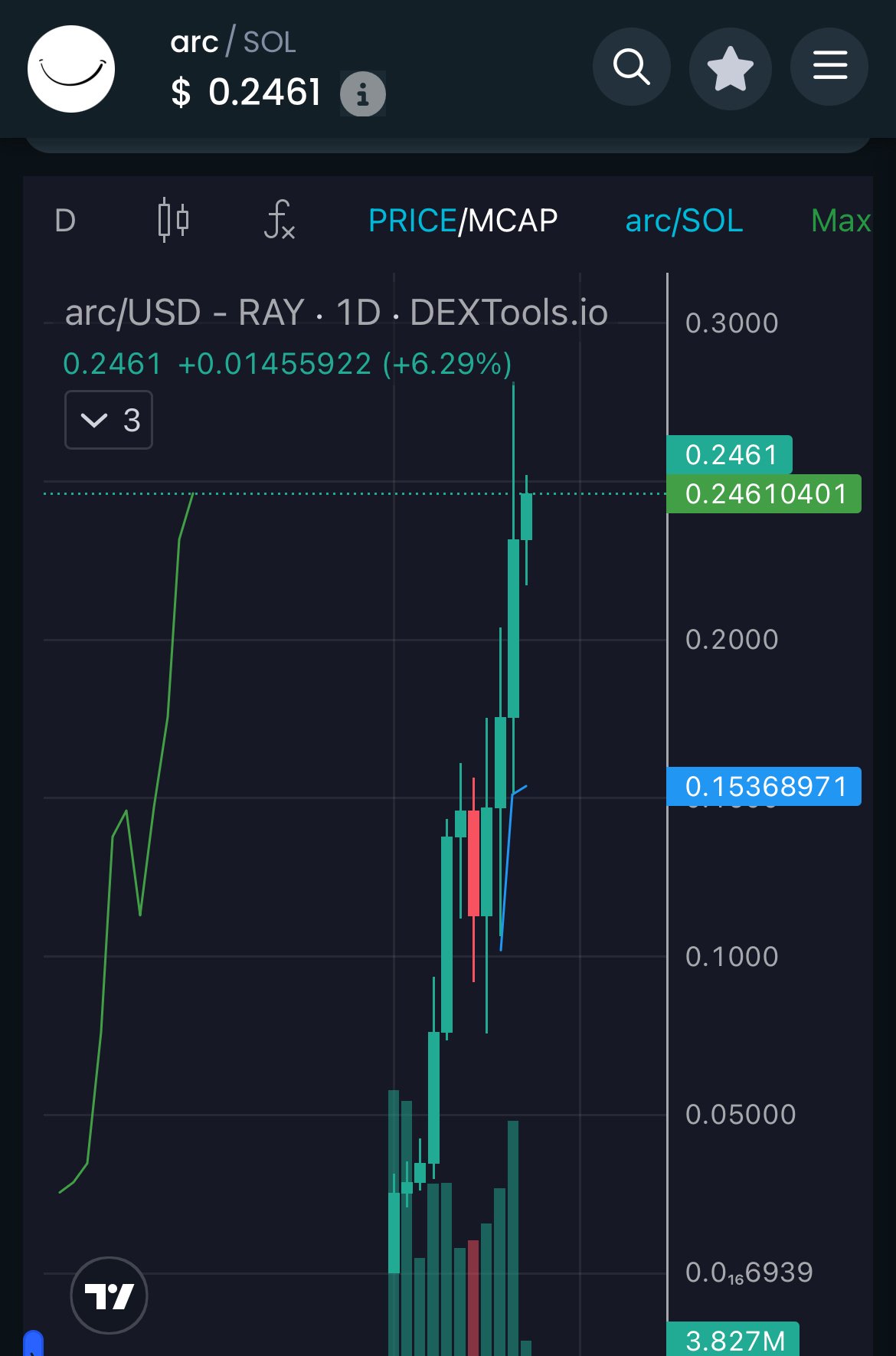Change the candlestick chart type
This screenshot has width=896, height=1356.
(173, 221)
